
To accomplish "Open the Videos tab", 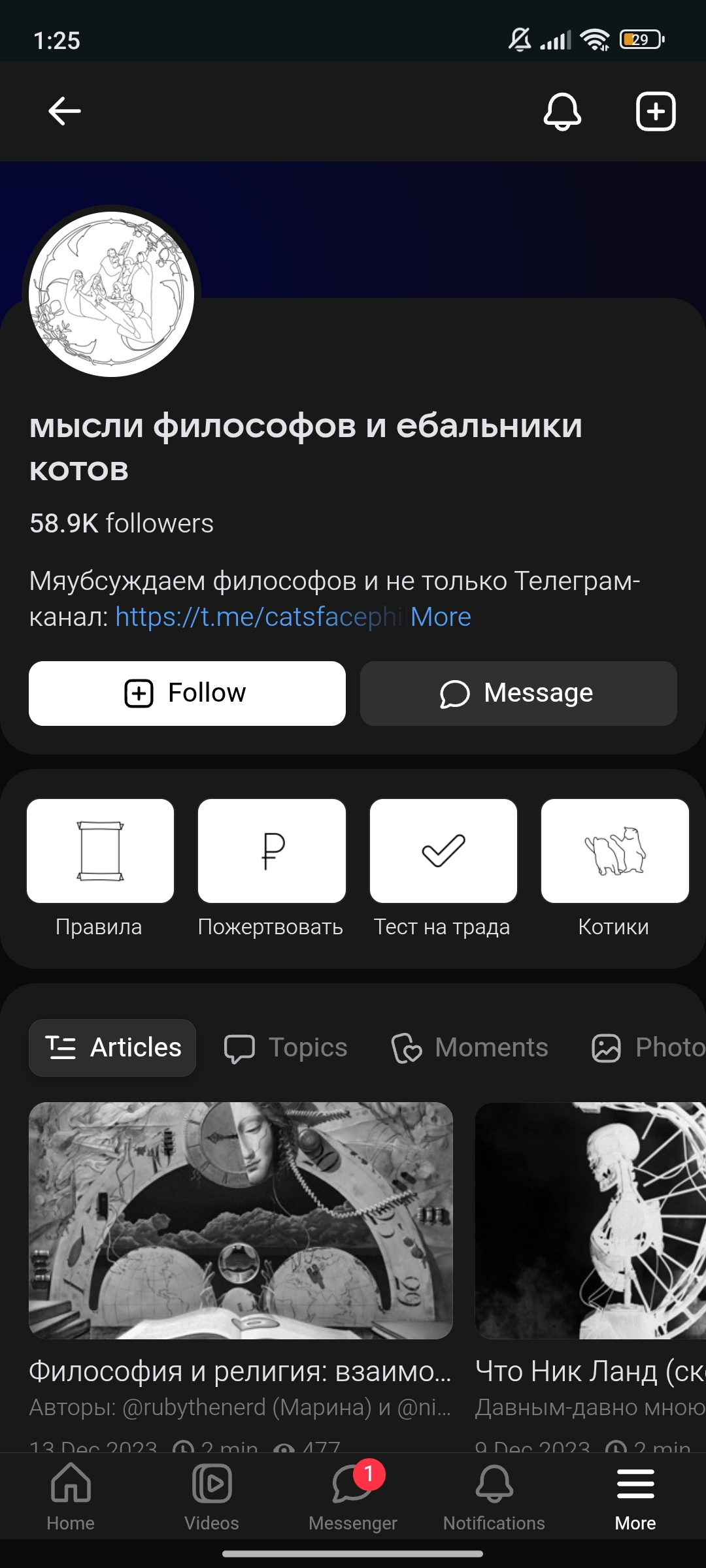I will (212, 1496).
